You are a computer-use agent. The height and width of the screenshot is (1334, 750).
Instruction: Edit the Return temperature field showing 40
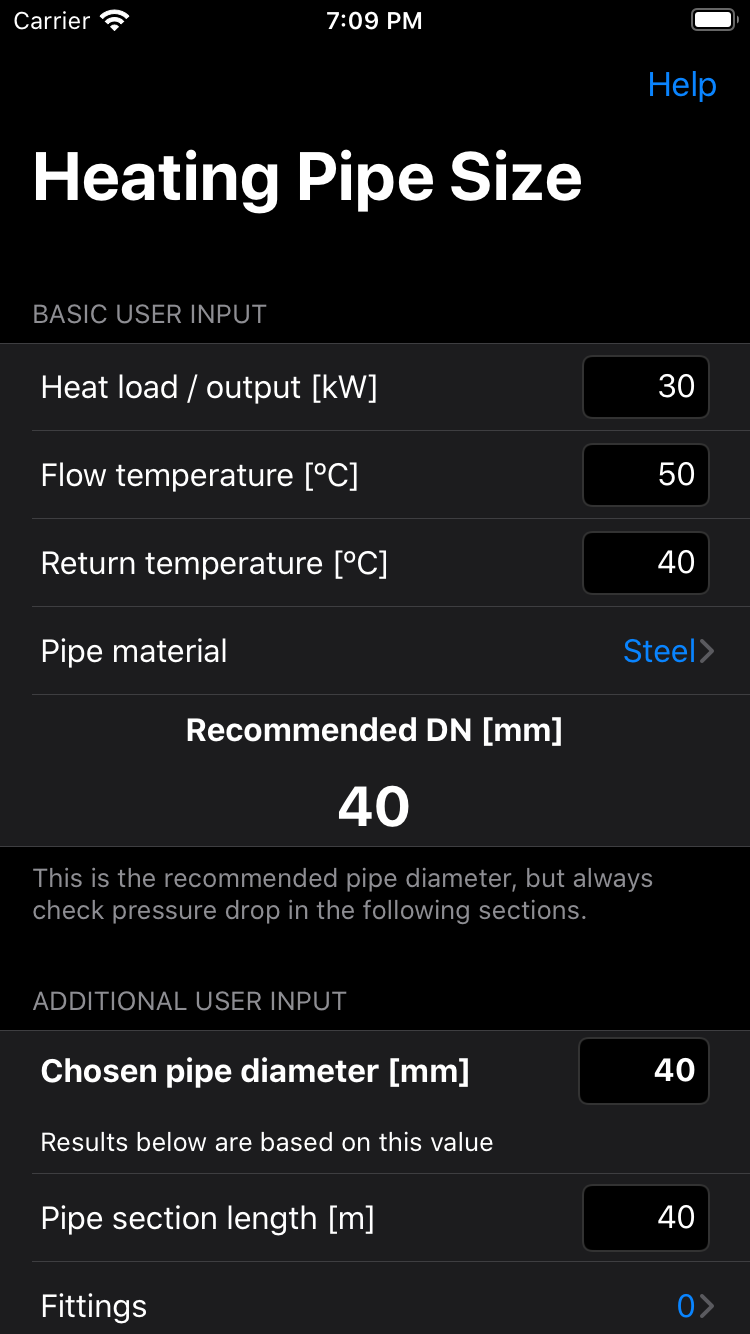click(x=645, y=563)
